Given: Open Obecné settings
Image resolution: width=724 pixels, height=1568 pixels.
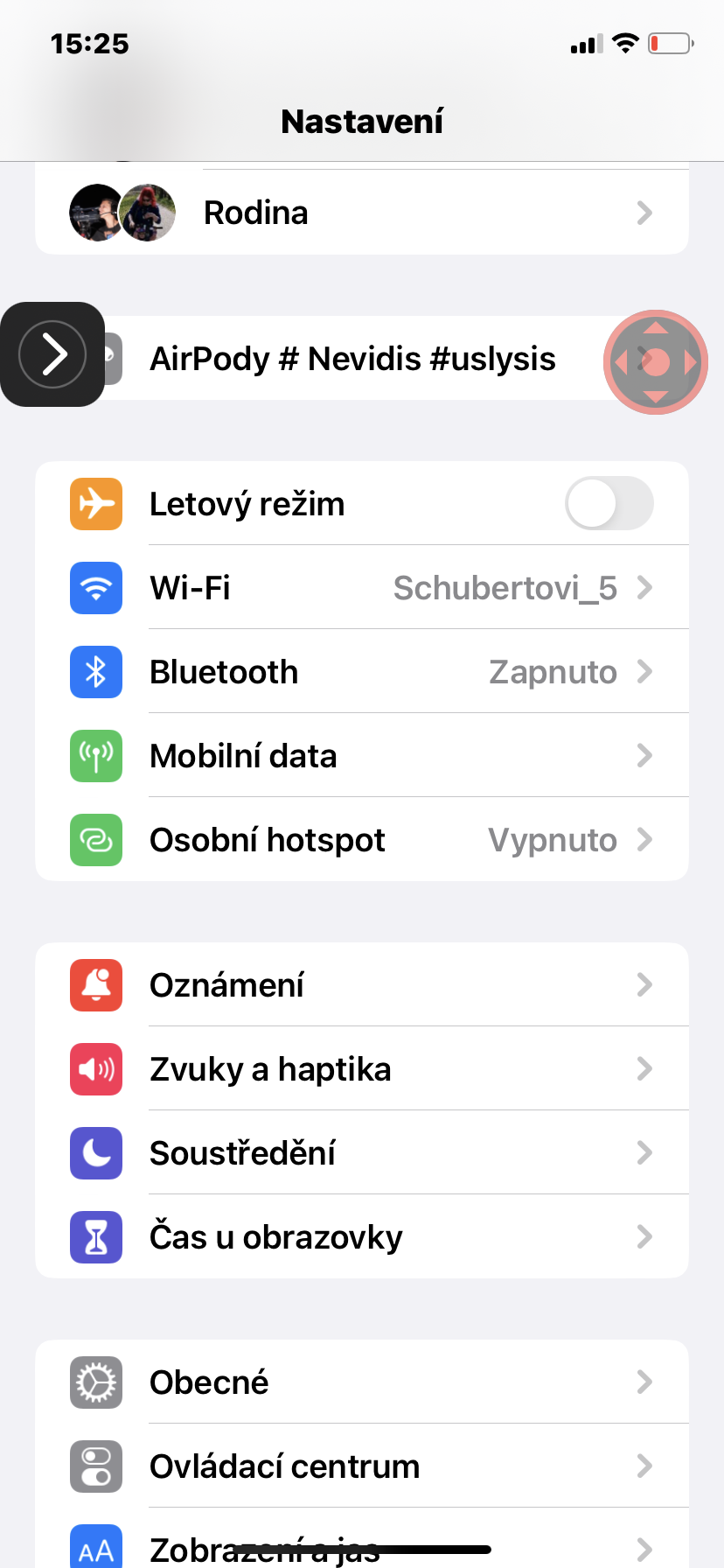Looking at the screenshot, I should [362, 1382].
